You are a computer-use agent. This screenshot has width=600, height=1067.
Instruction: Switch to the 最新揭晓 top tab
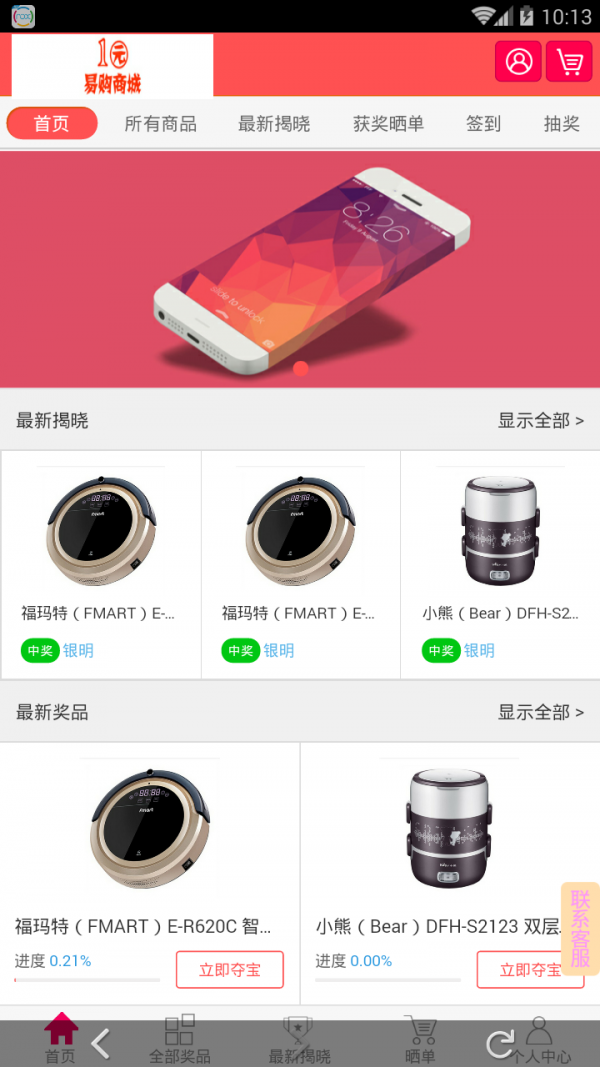click(x=274, y=124)
